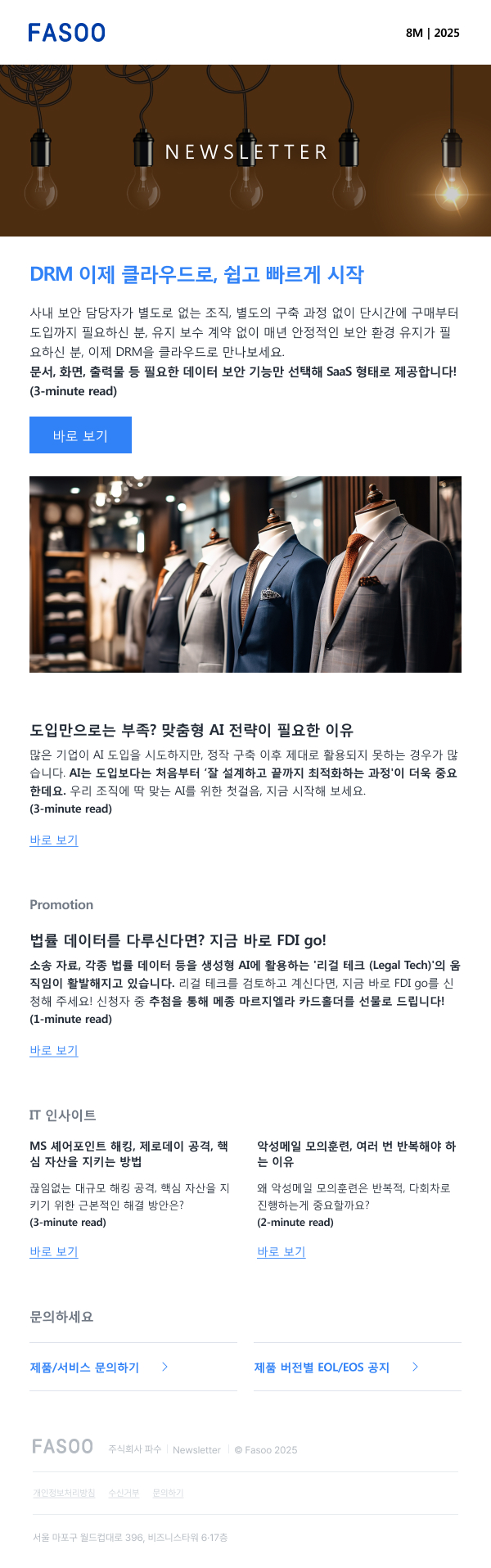Tap the blue 바로 보기 button under the DRM article
The image size is (491, 1568).
(80, 435)
